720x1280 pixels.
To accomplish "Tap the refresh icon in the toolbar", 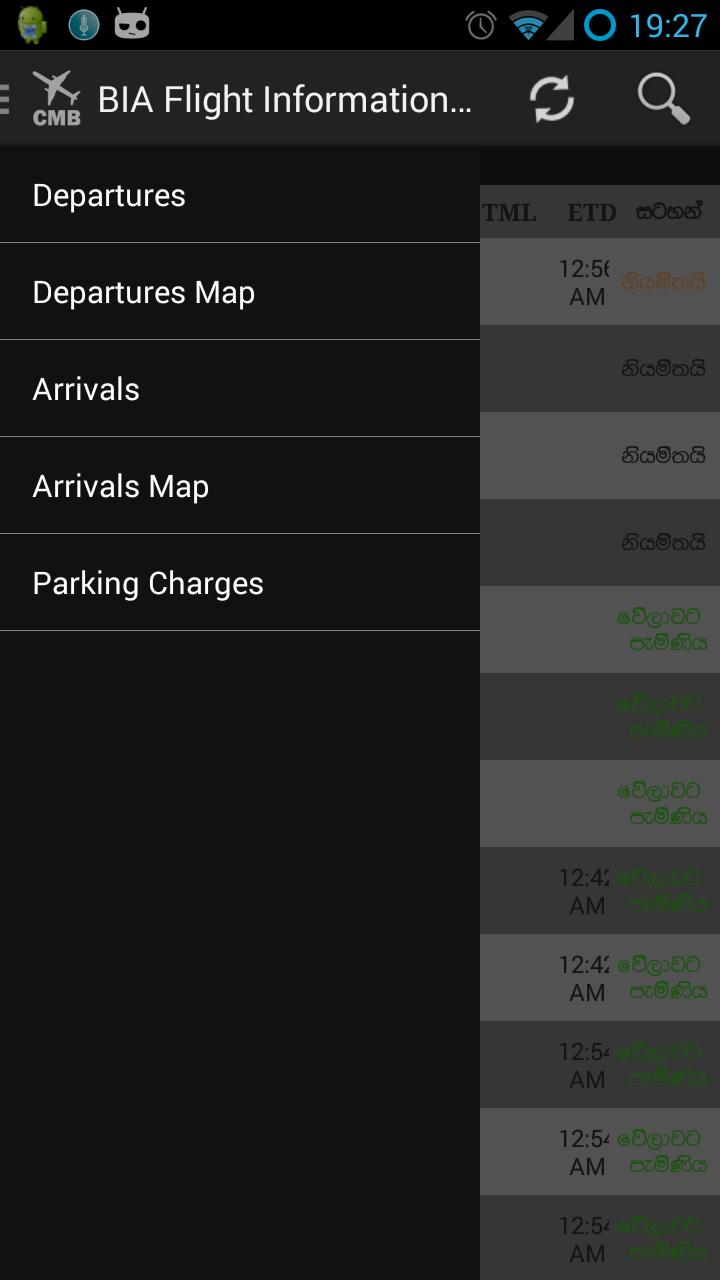I will point(551,98).
